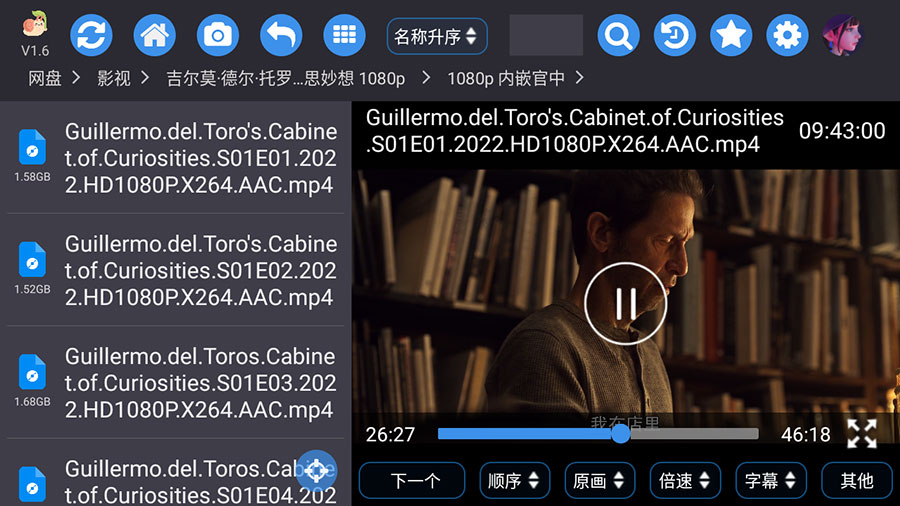The width and height of the screenshot is (900, 506).
Task: Open the camera icon
Action: coord(217,36)
